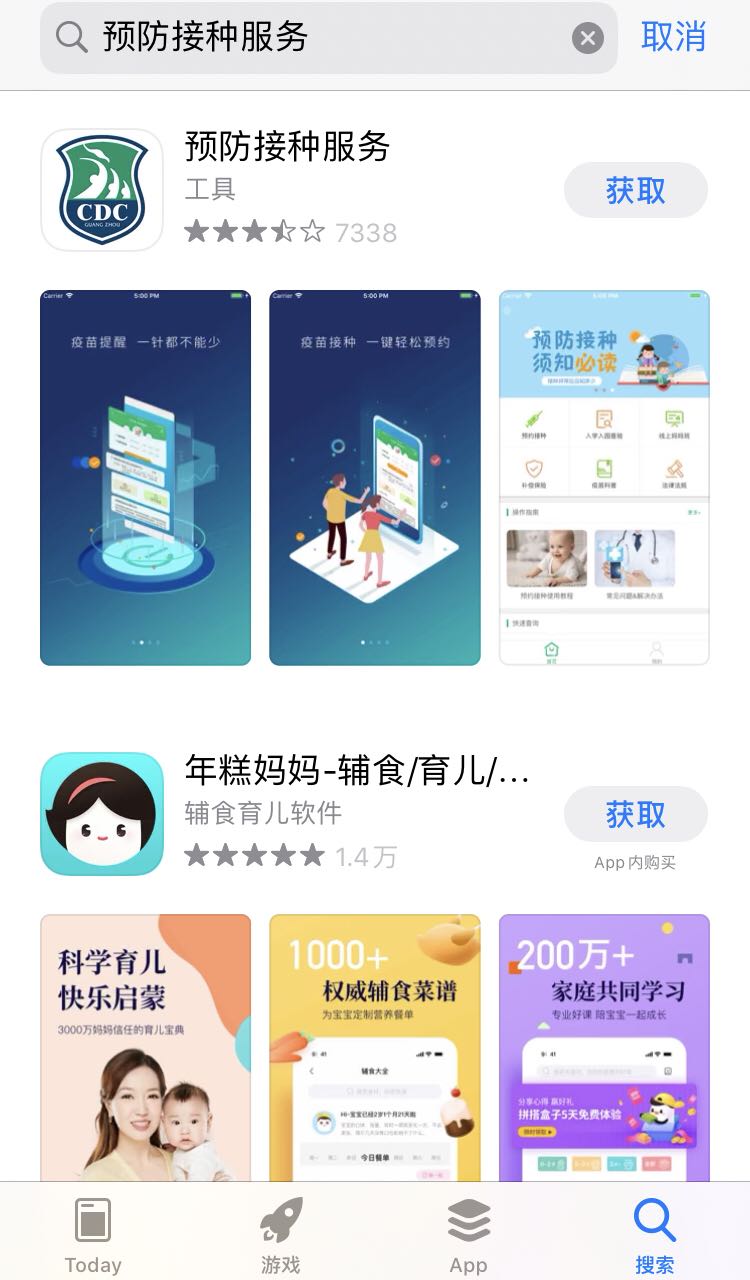Open the 预防接种服务 app result

[287, 148]
